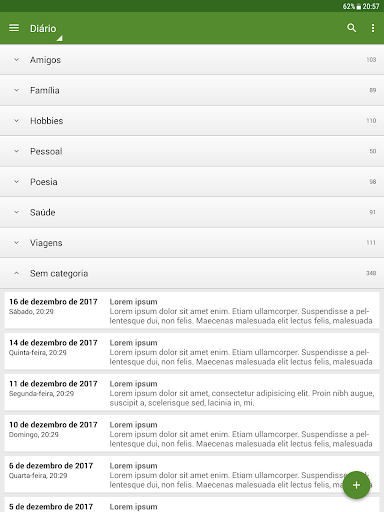
Task: Open the entry from 6 de dezembro de 2017
Action: click(x=192, y=474)
